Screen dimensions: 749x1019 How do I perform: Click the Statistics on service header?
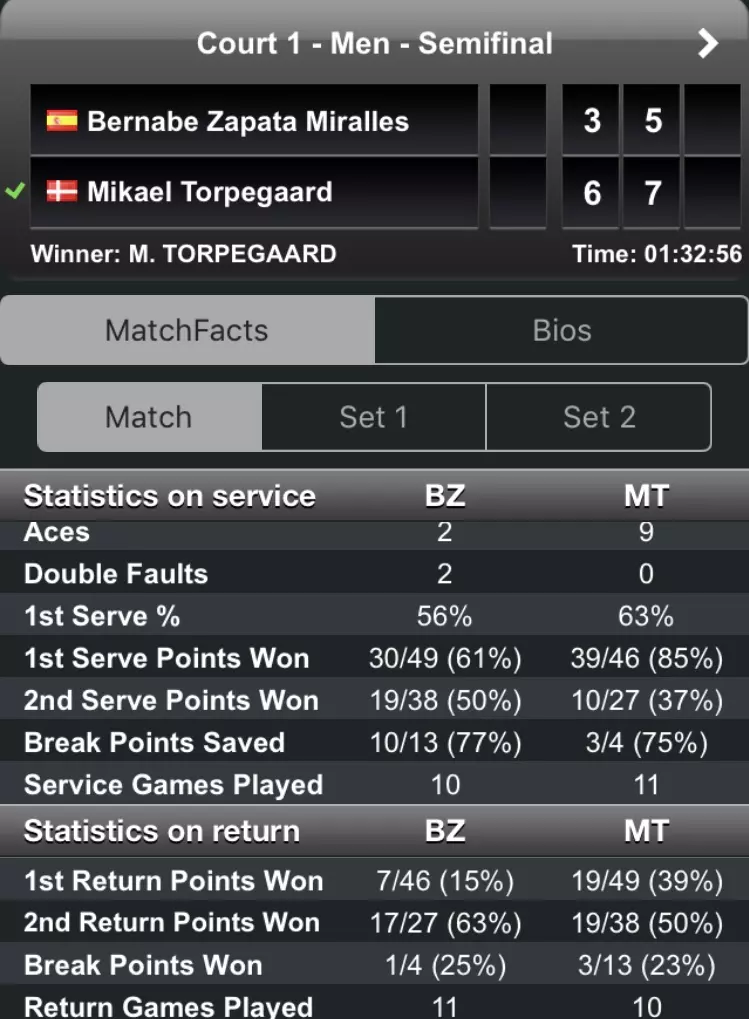pos(170,495)
